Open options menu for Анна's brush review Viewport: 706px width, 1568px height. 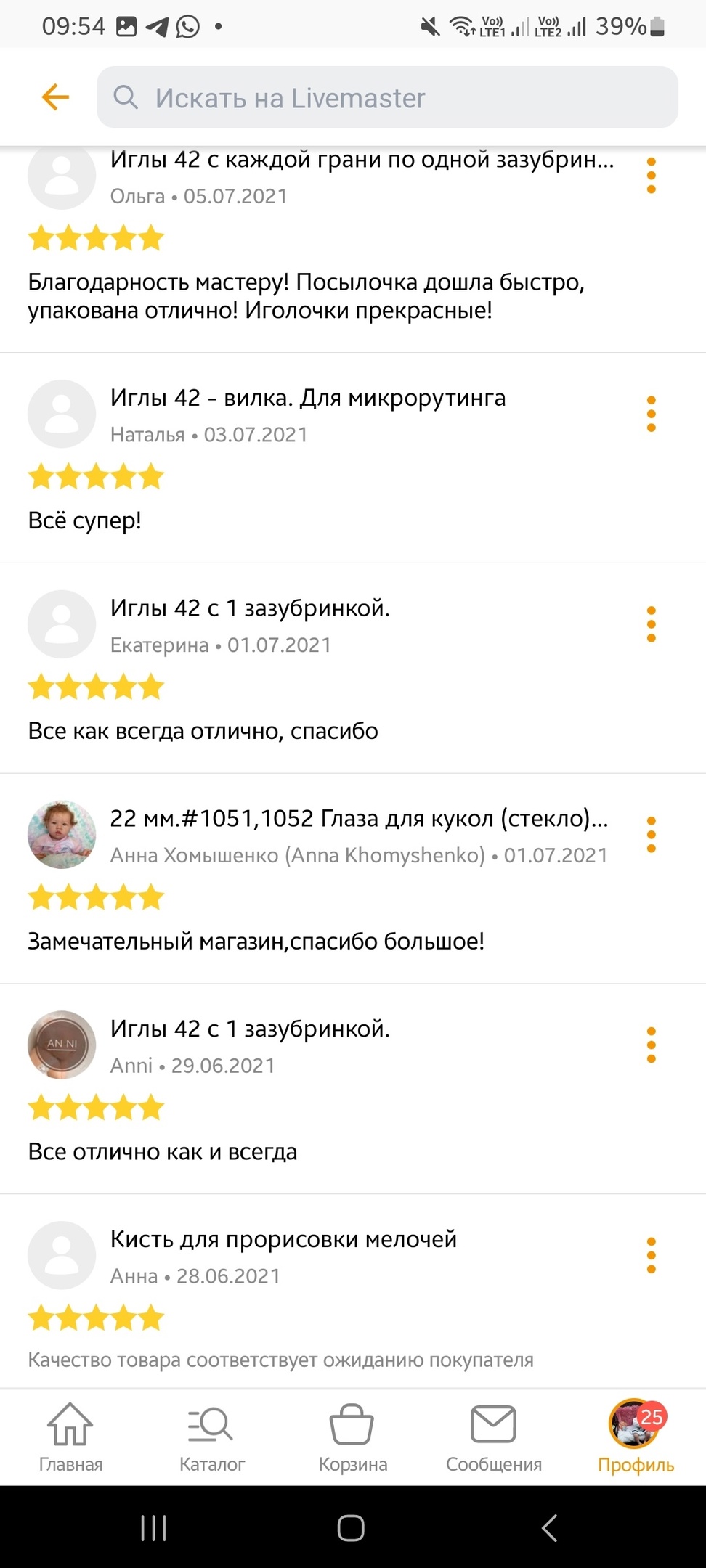pos(651,1256)
